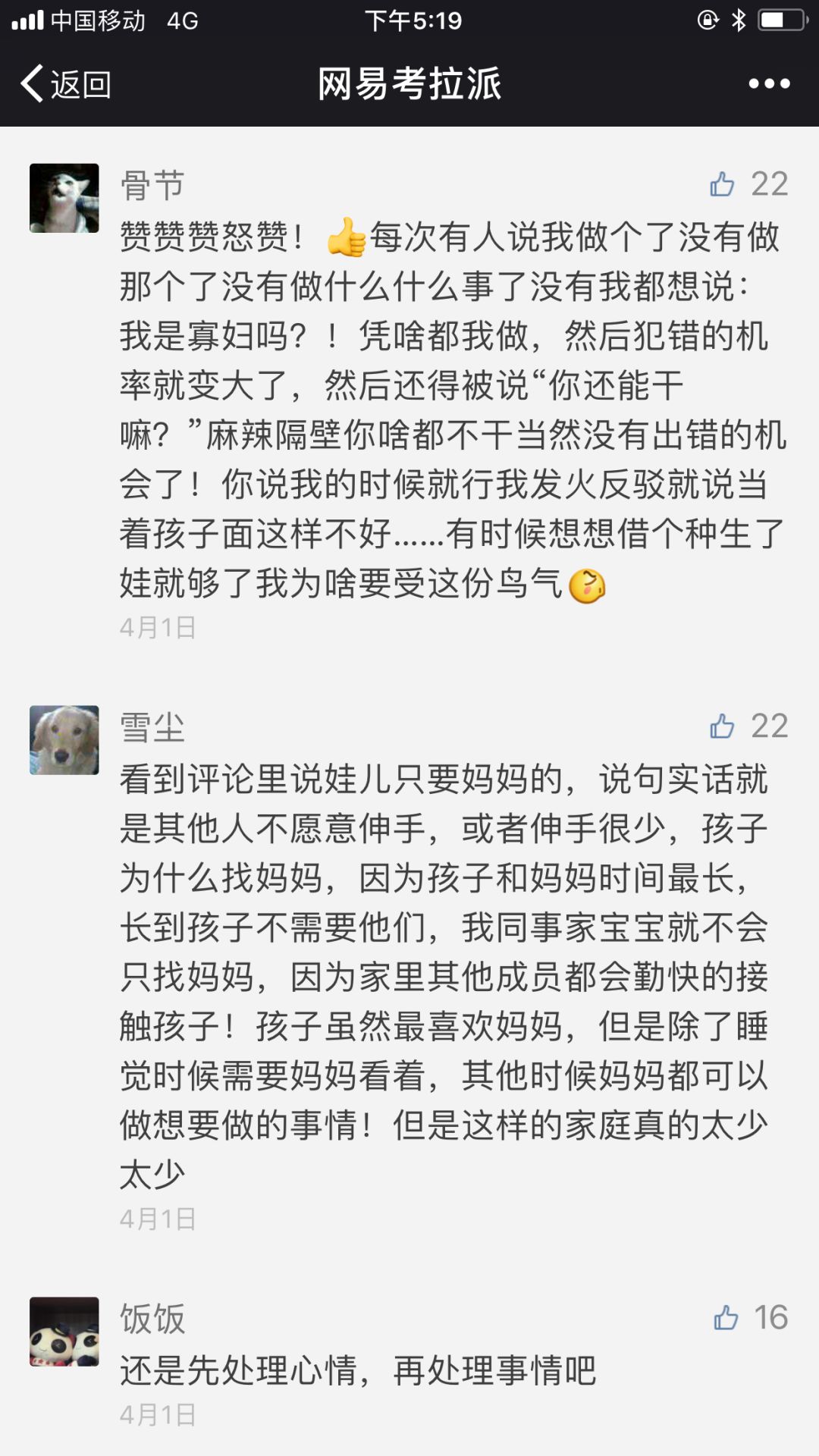Viewport: 819px width, 1456px height.
Task: Open the three-dot more options menu
Action: coord(769,83)
